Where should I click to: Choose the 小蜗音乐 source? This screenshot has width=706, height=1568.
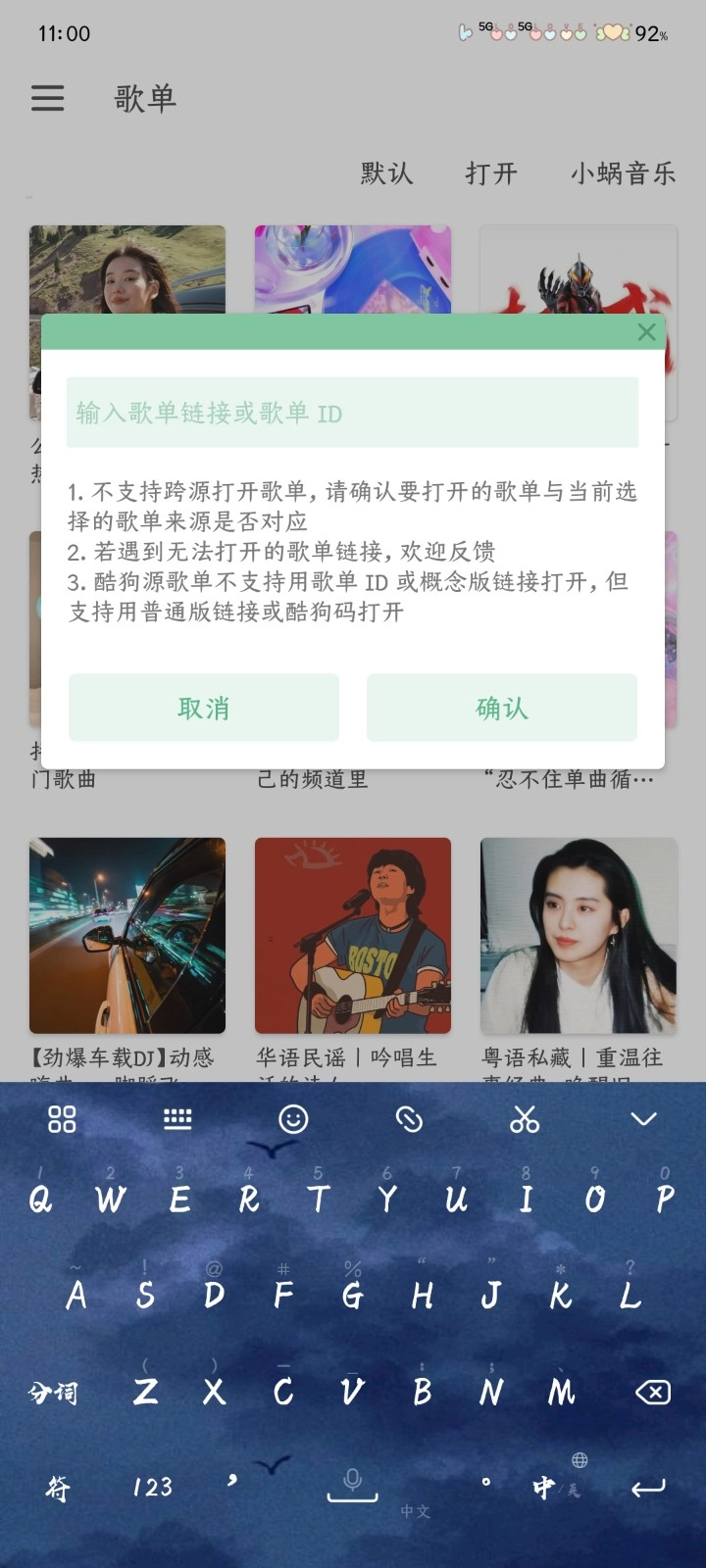point(623,173)
